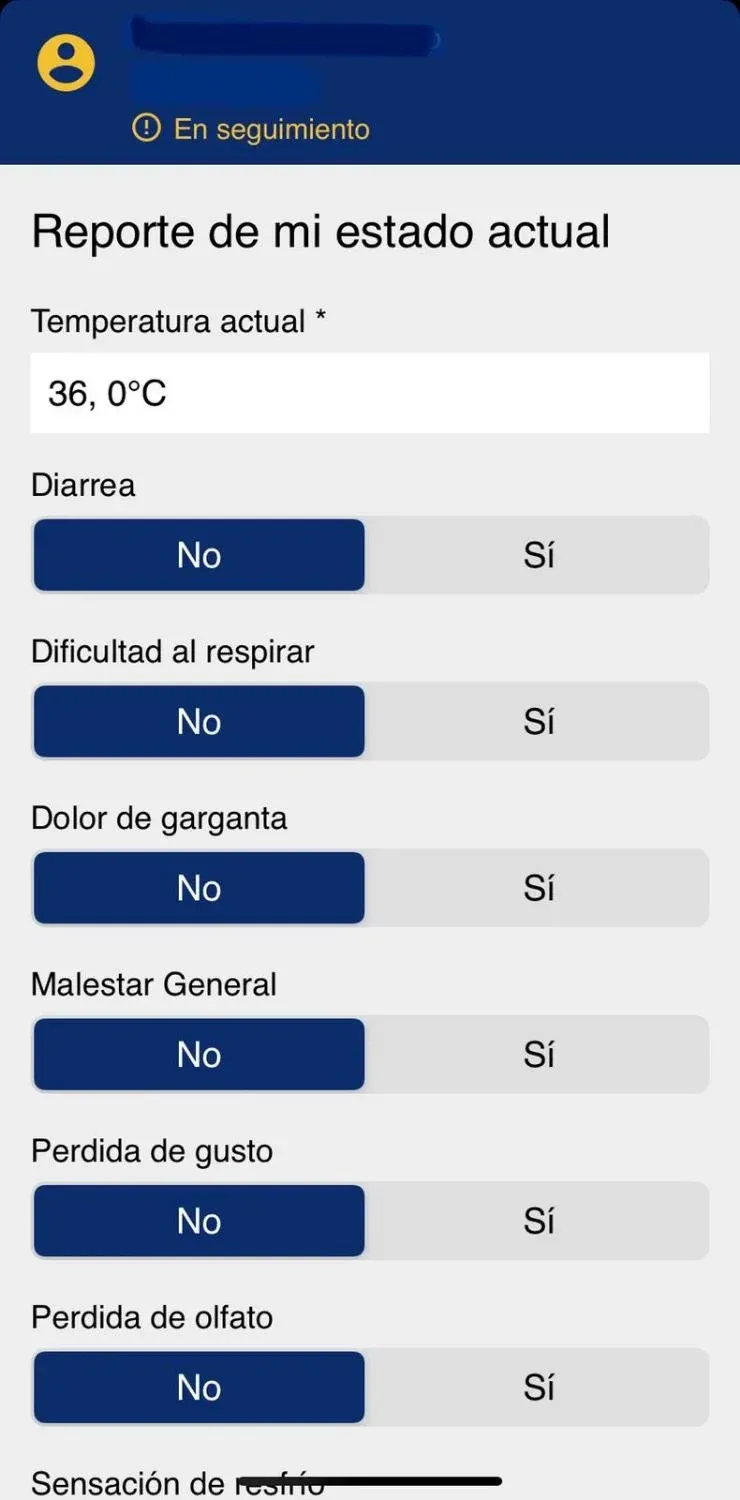
Task: Set Malestar General to Sí
Action: tap(538, 1054)
